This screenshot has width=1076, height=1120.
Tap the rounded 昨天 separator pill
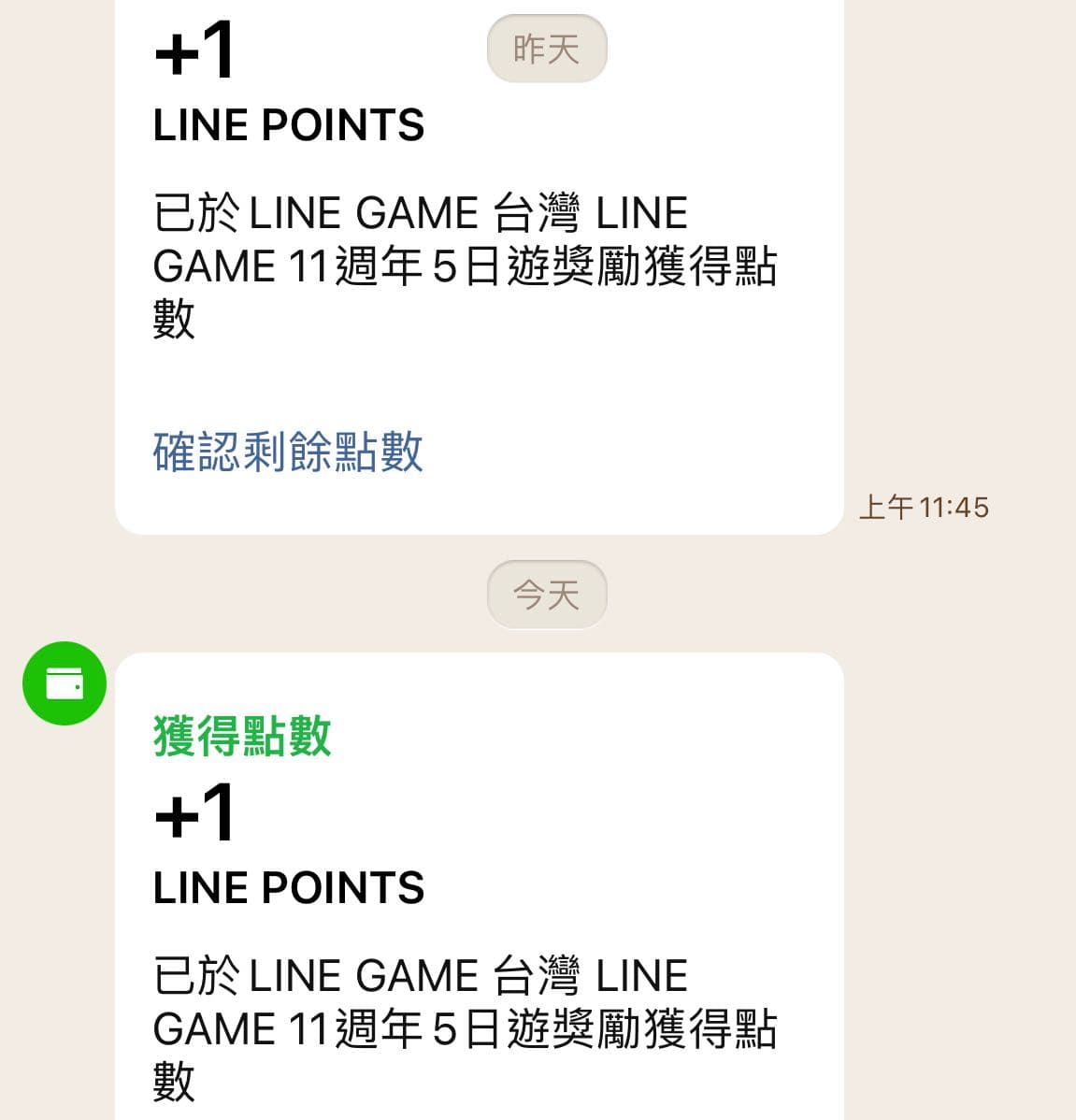546,49
